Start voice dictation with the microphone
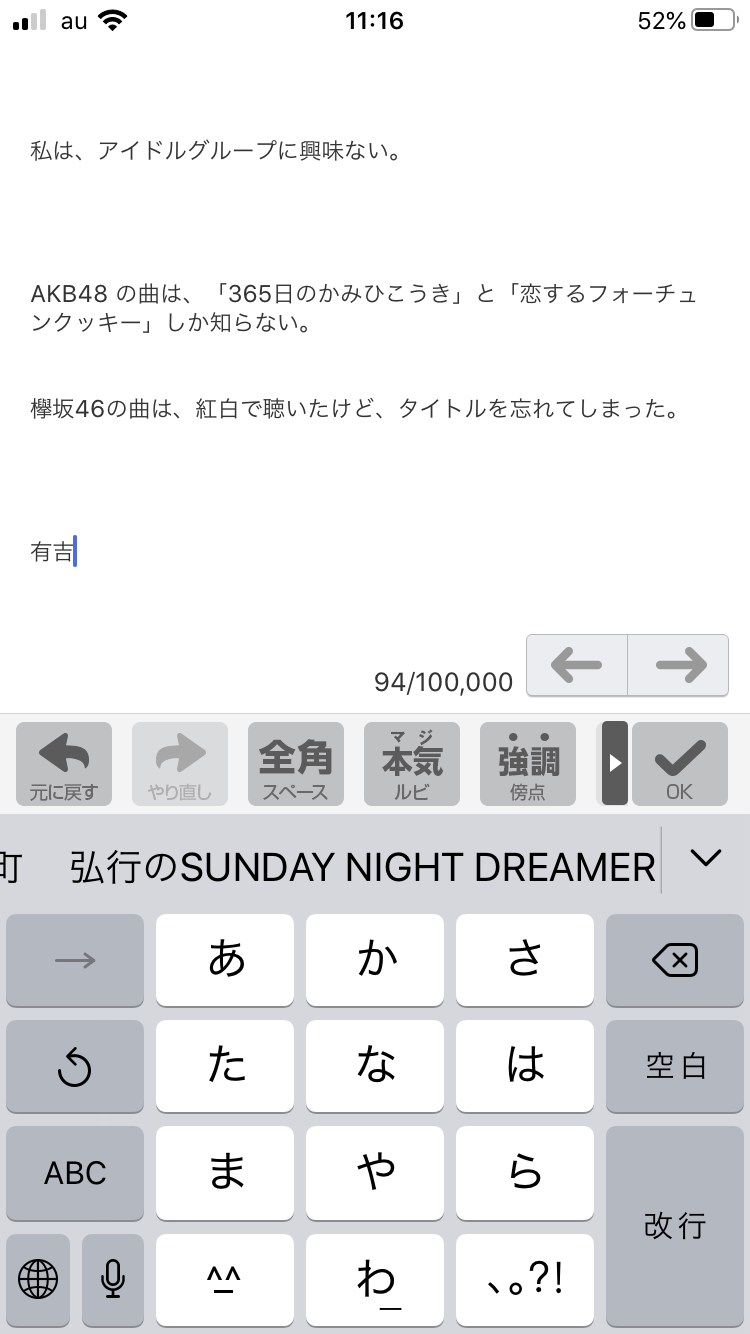Image resolution: width=750 pixels, height=1334 pixels. (x=113, y=1278)
